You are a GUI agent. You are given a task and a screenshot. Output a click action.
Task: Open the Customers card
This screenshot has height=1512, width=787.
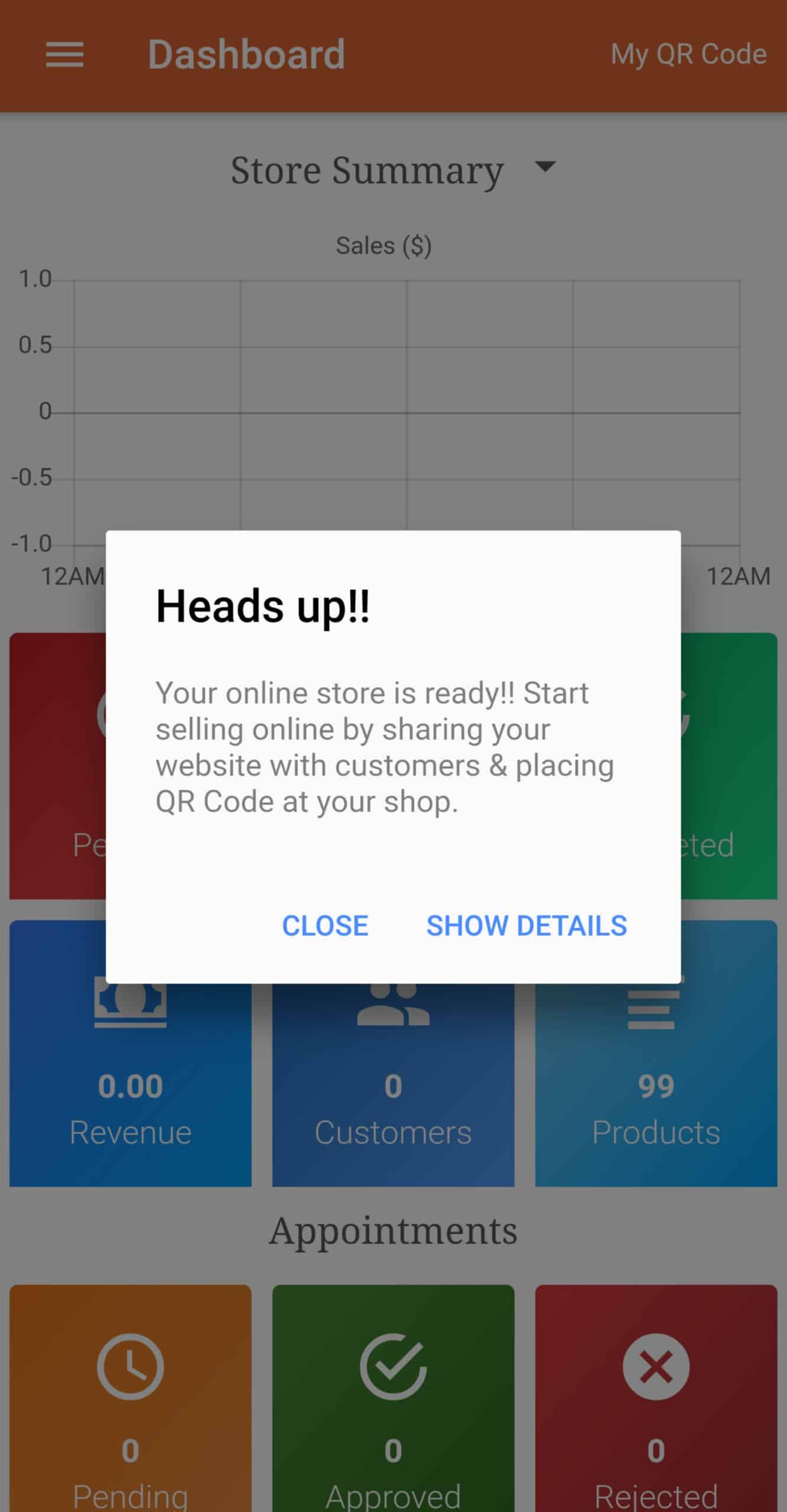pos(393,1053)
